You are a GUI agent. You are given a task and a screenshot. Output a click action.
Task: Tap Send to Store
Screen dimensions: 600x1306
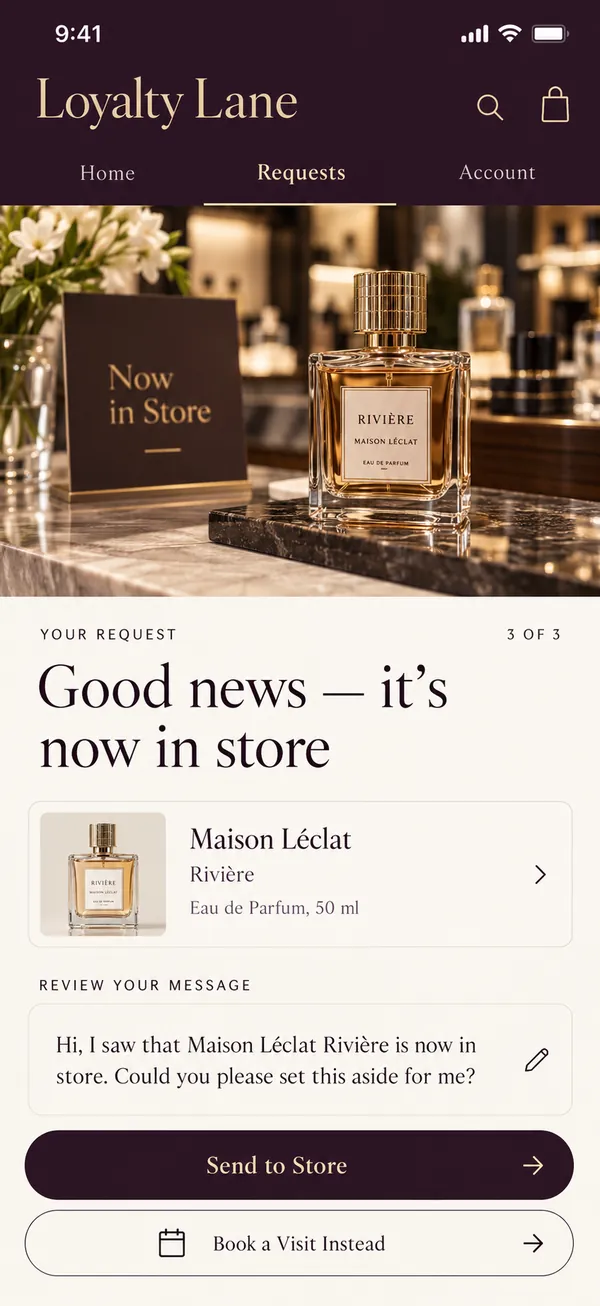[299, 1165]
